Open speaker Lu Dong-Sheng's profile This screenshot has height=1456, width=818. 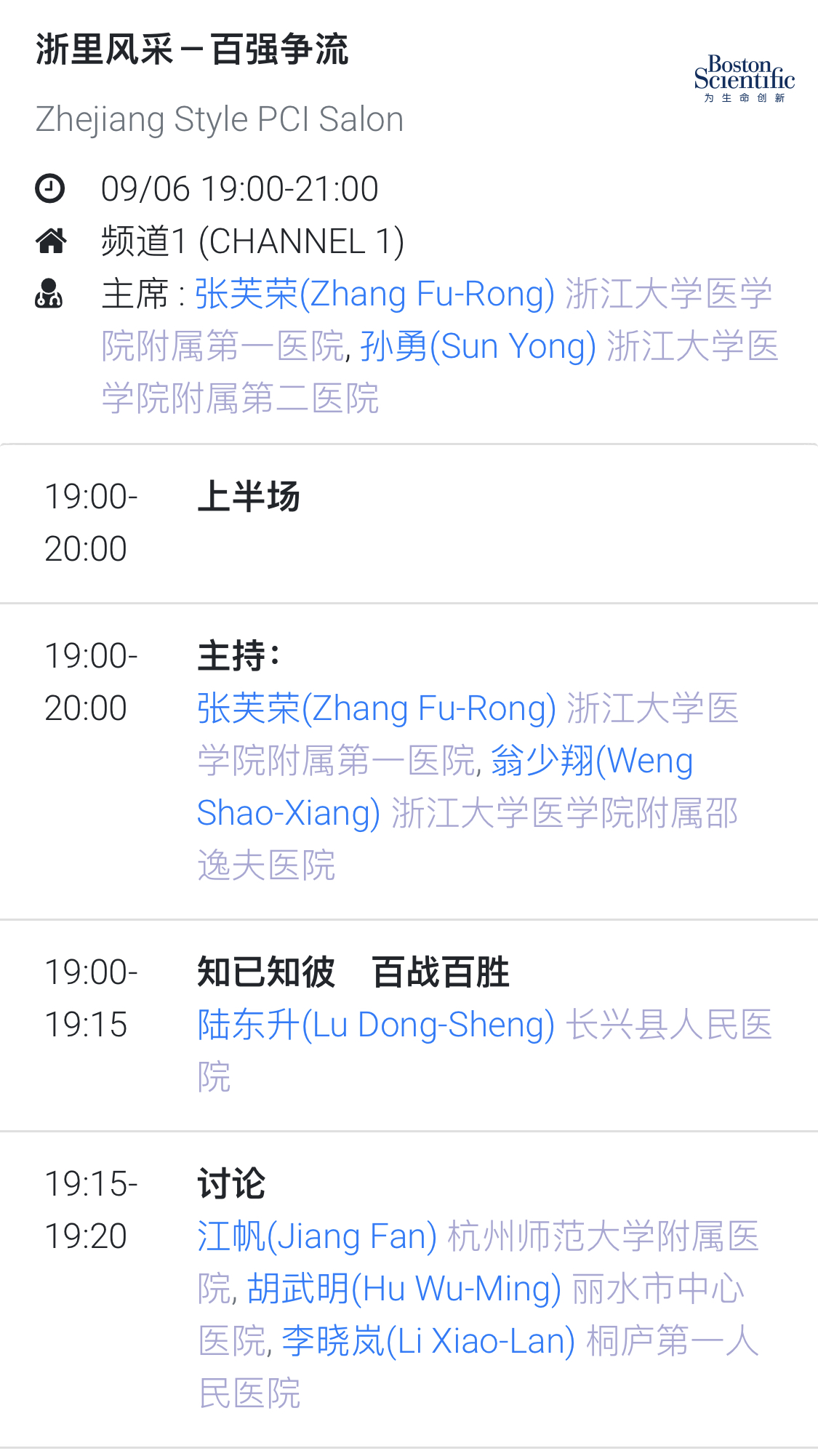click(x=376, y=1025)
